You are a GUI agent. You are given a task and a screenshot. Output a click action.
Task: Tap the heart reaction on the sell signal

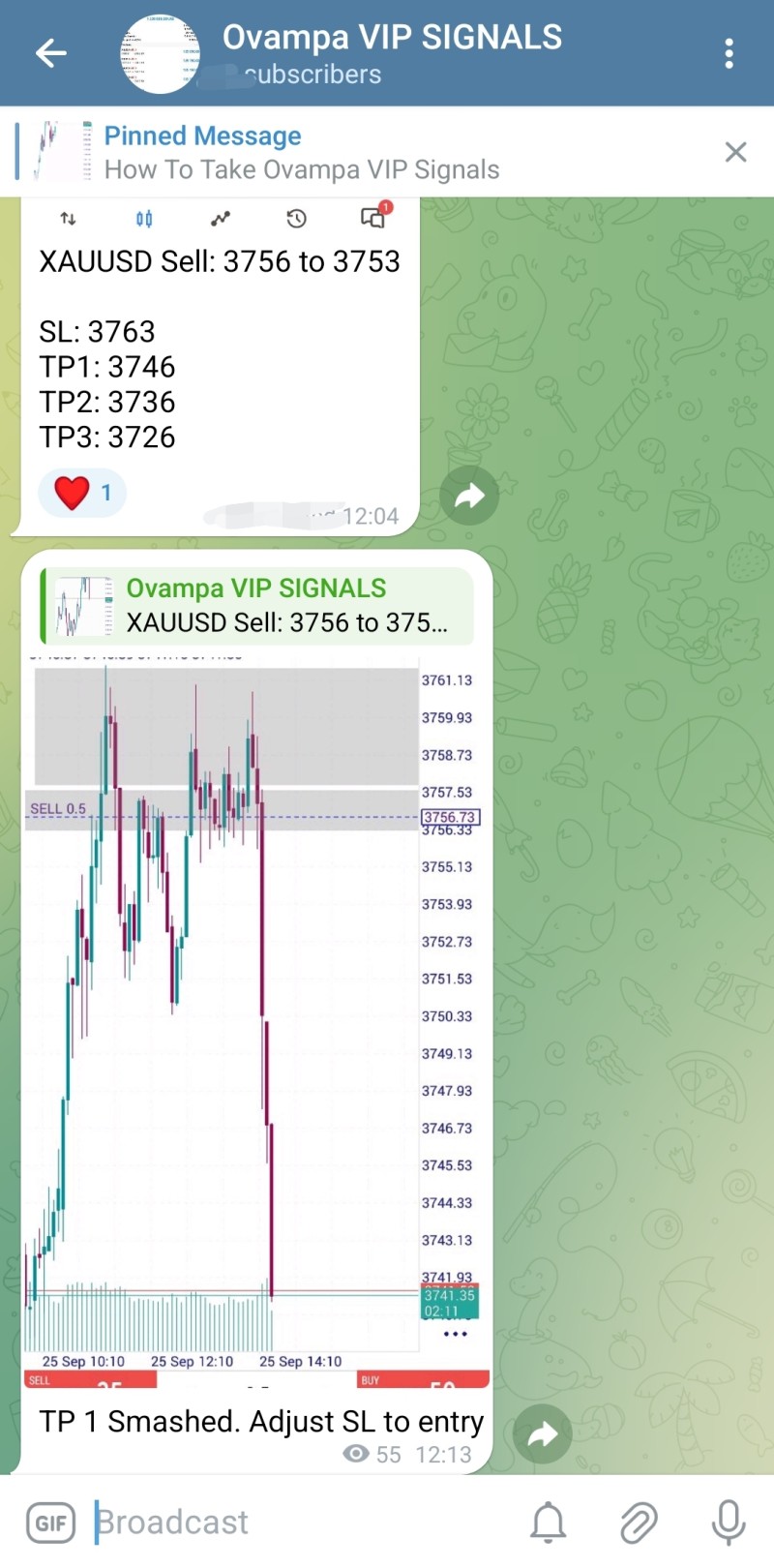coord(82,493)
